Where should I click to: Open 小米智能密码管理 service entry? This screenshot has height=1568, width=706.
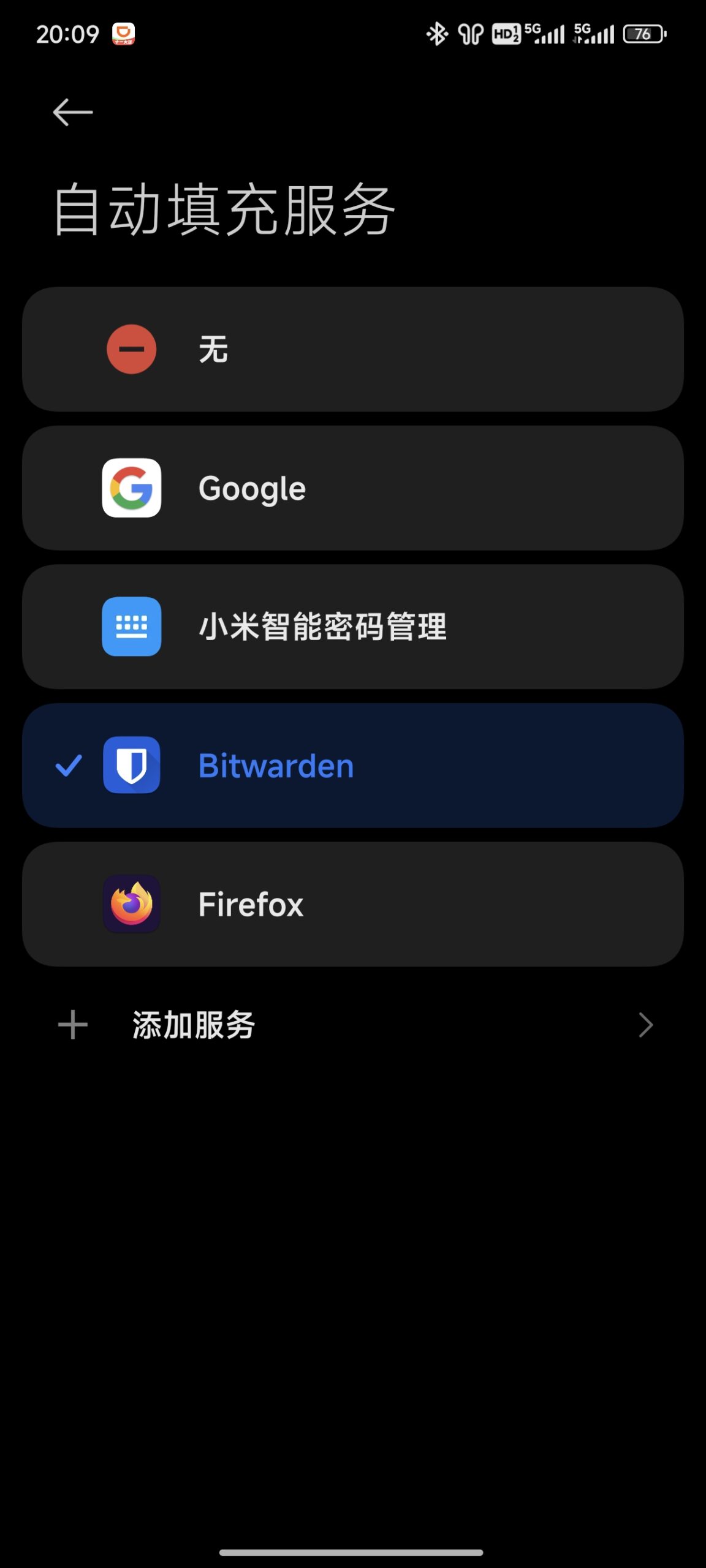coord(352,626)
